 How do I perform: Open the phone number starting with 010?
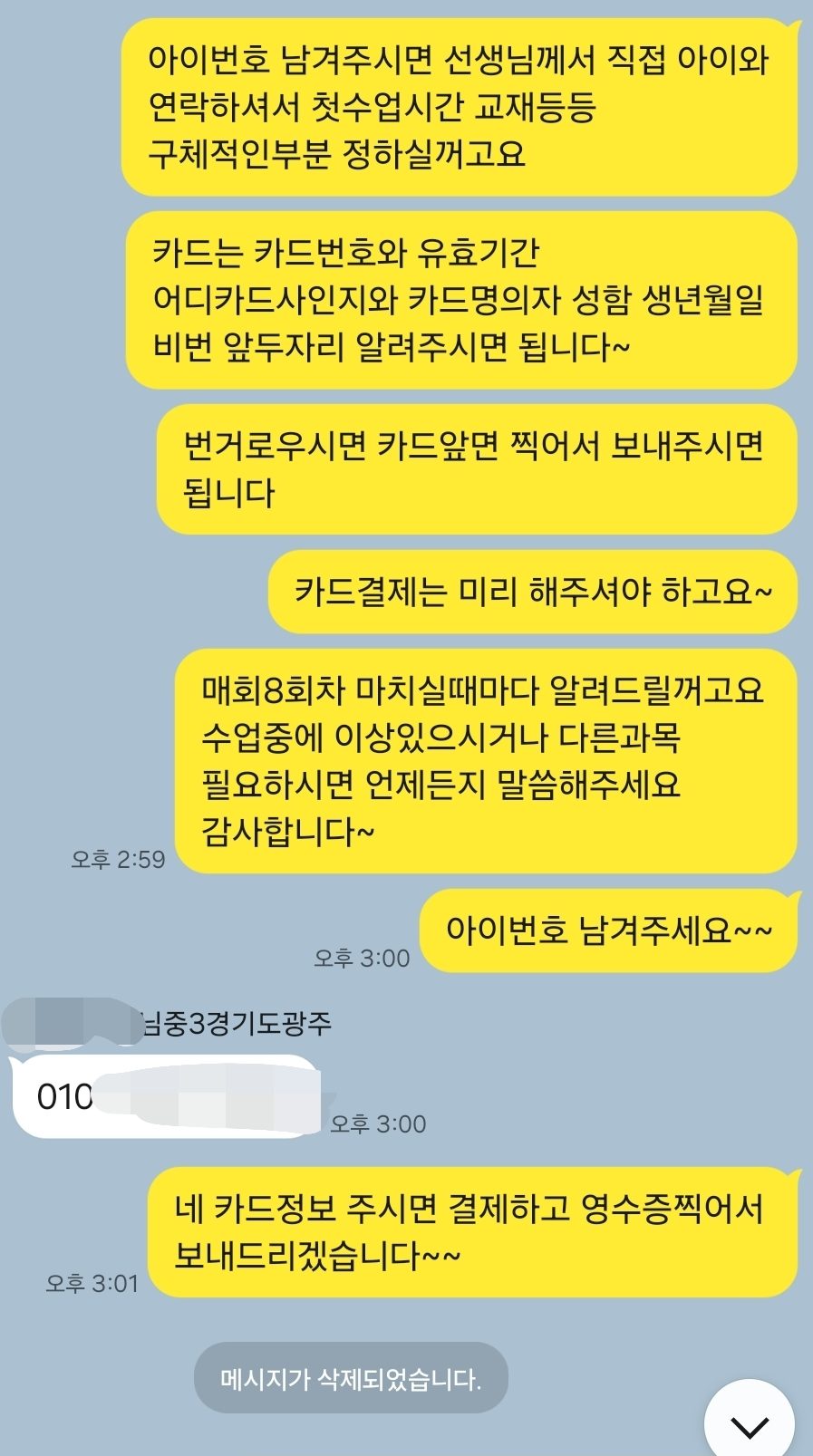click(65, 1097)
